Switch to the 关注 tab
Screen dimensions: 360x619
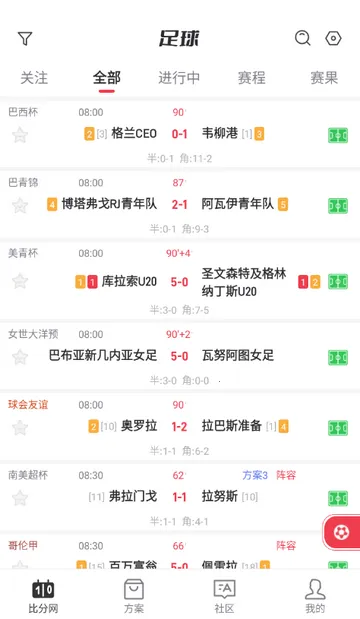click(34, 78)
